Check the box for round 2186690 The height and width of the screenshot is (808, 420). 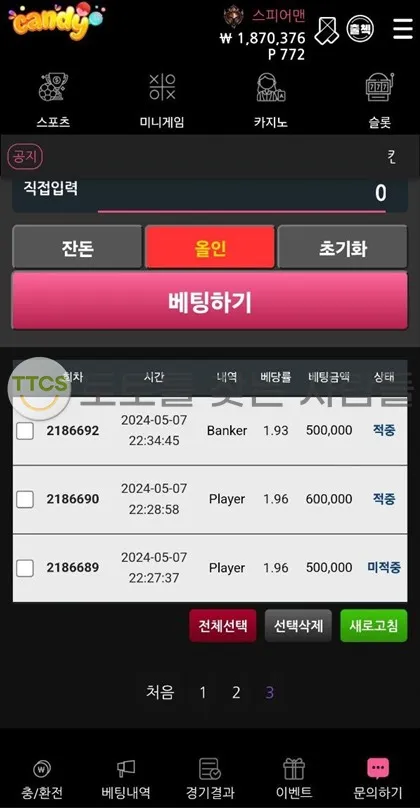25,499
